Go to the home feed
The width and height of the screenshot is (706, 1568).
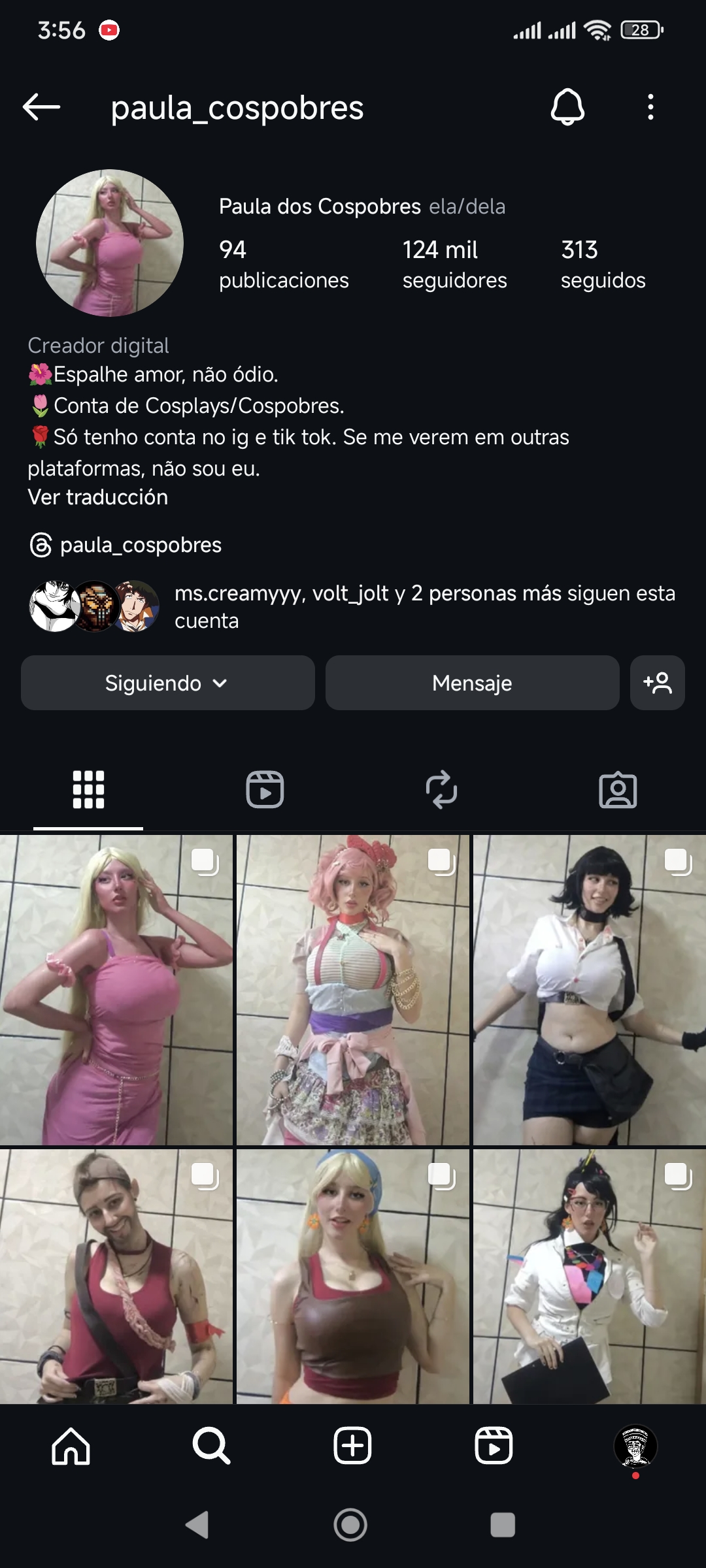tap(71, 1446)
